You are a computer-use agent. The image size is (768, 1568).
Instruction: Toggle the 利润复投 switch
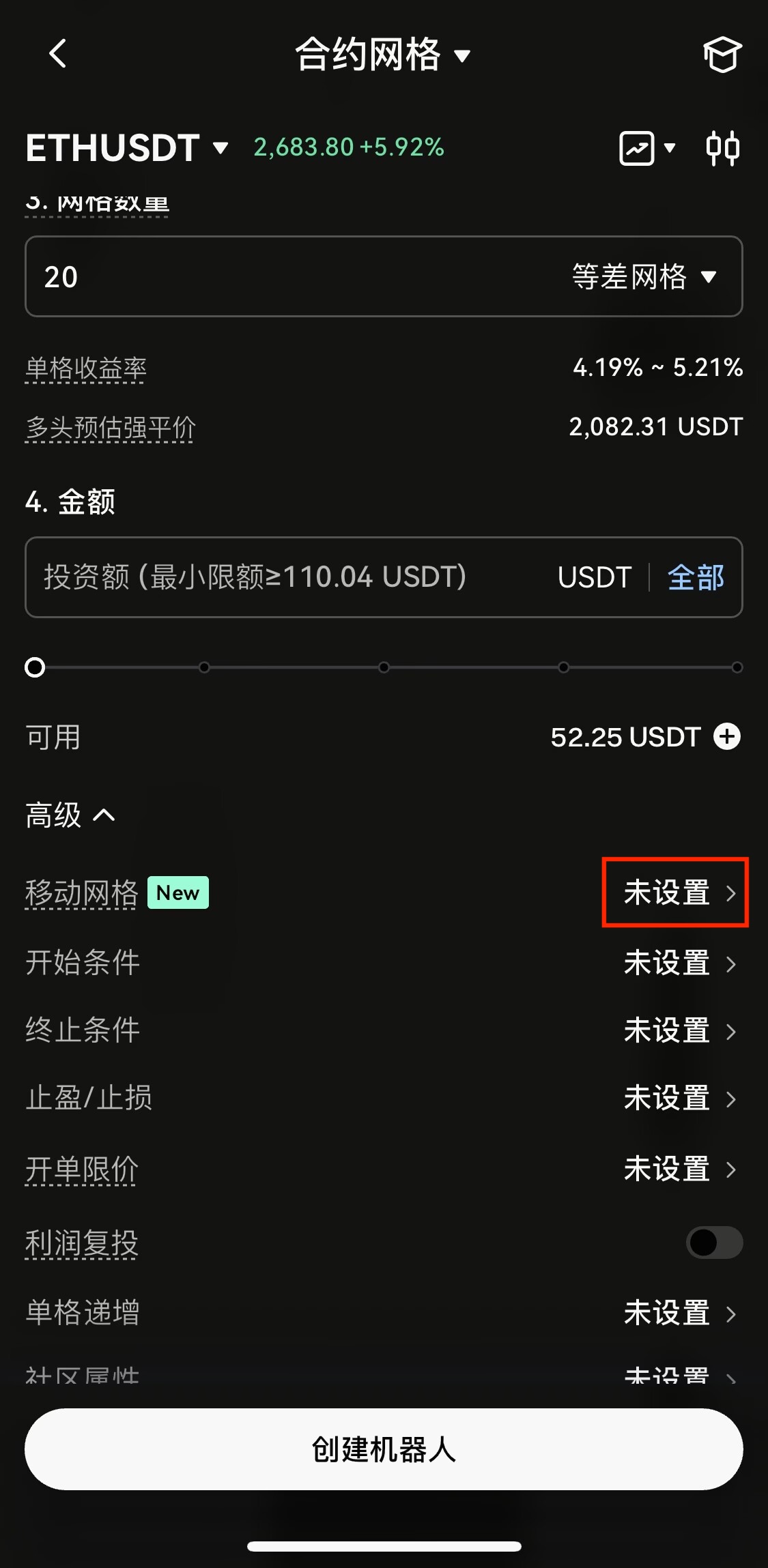[714, 1243]
